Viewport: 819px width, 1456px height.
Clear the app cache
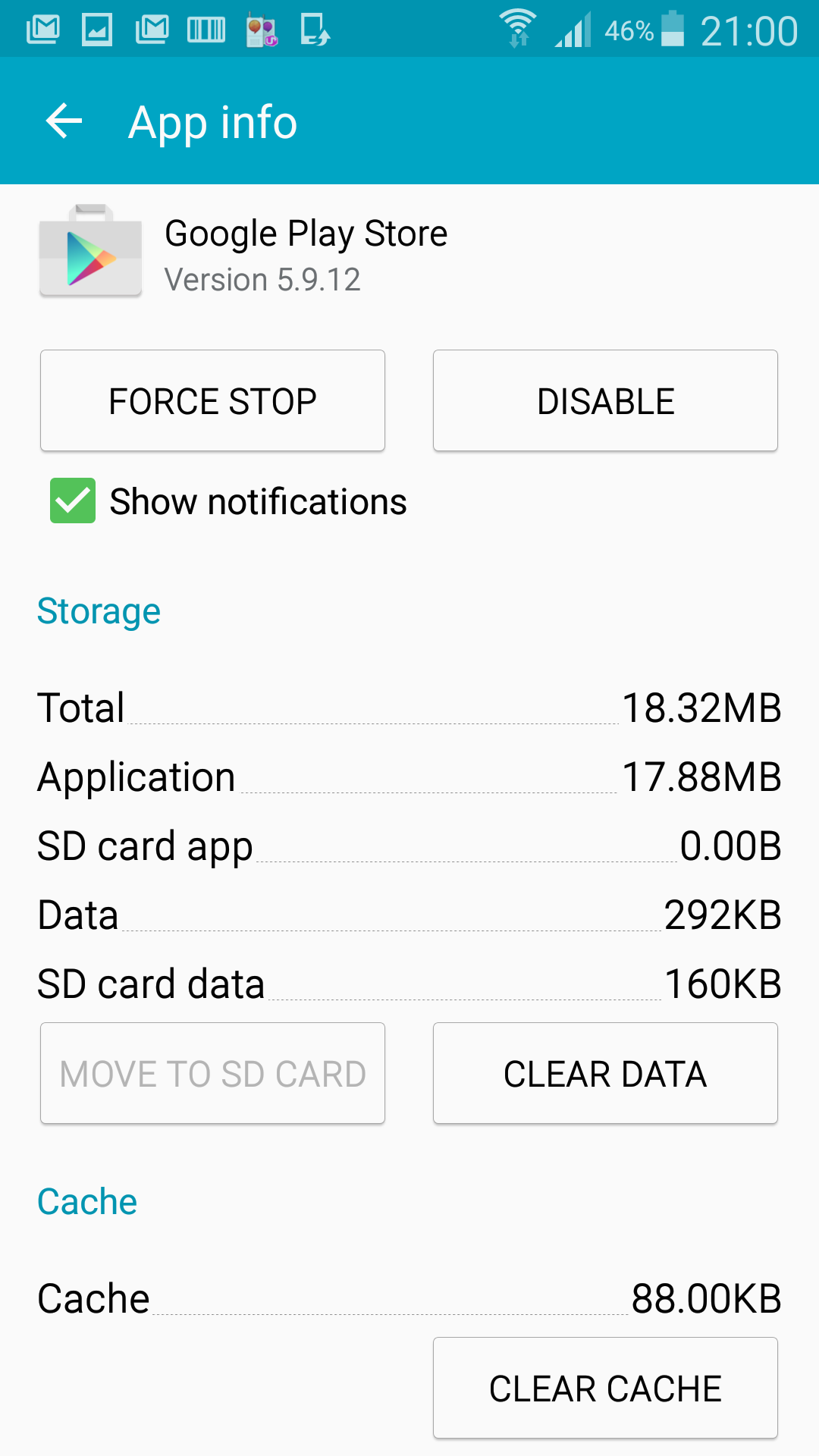tap(605, 1388)
